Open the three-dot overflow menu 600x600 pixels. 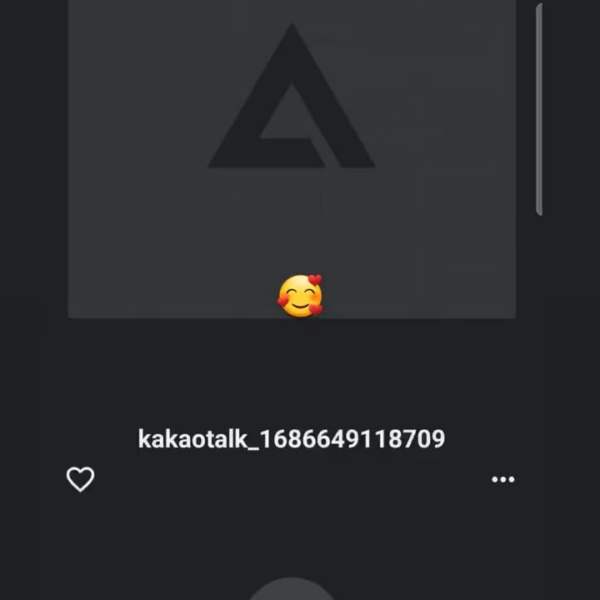pyautogui.click(x=503, y=480)
